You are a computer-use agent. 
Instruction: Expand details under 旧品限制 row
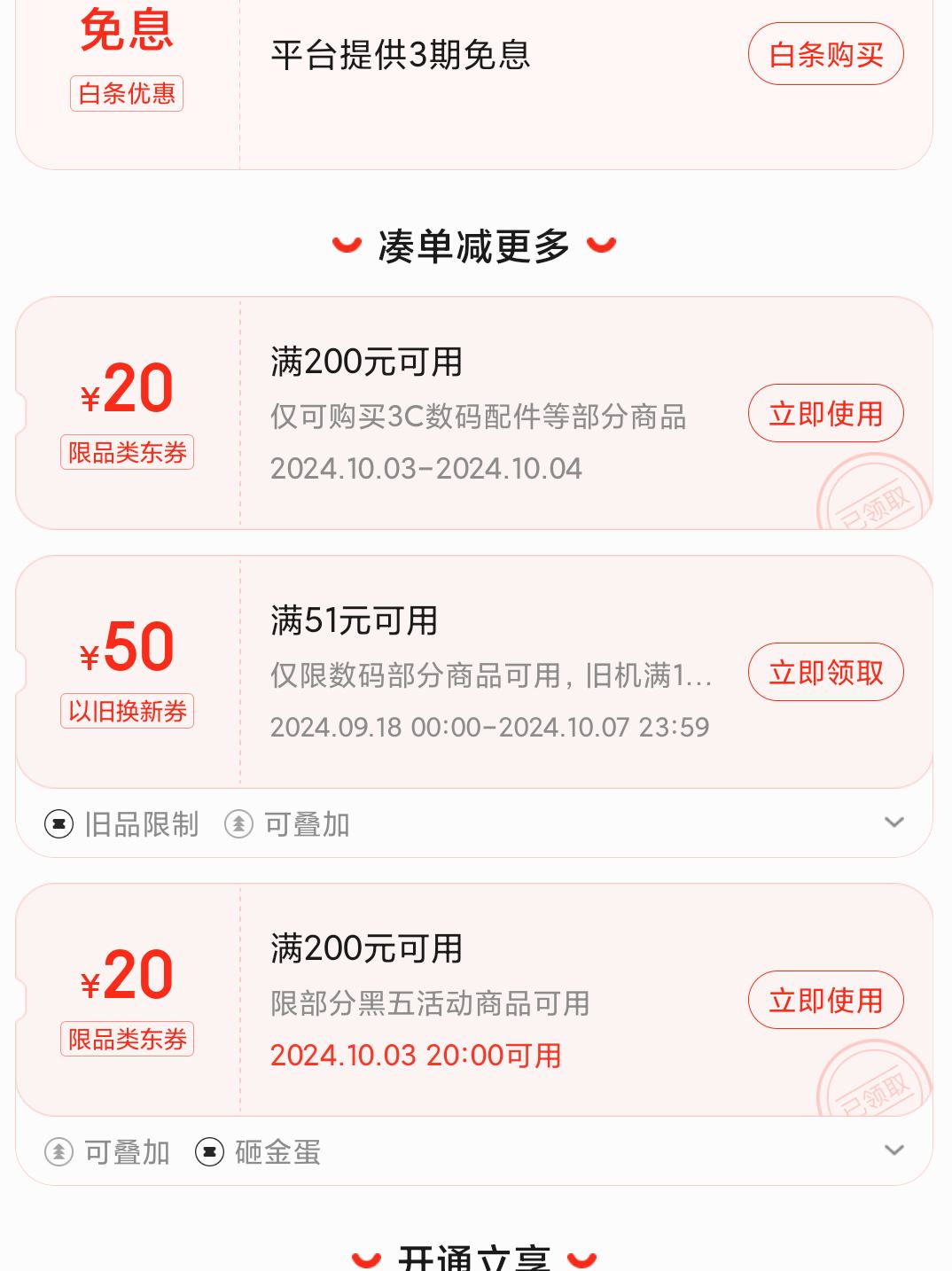[x=893, y=823]
